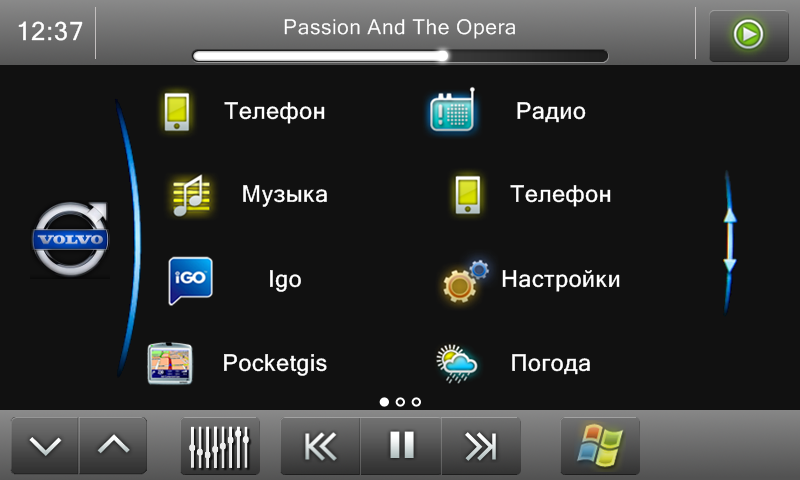This screenshot has width=800, height=480.
Task: Skip to the next track
Action: tap(481, 446)
